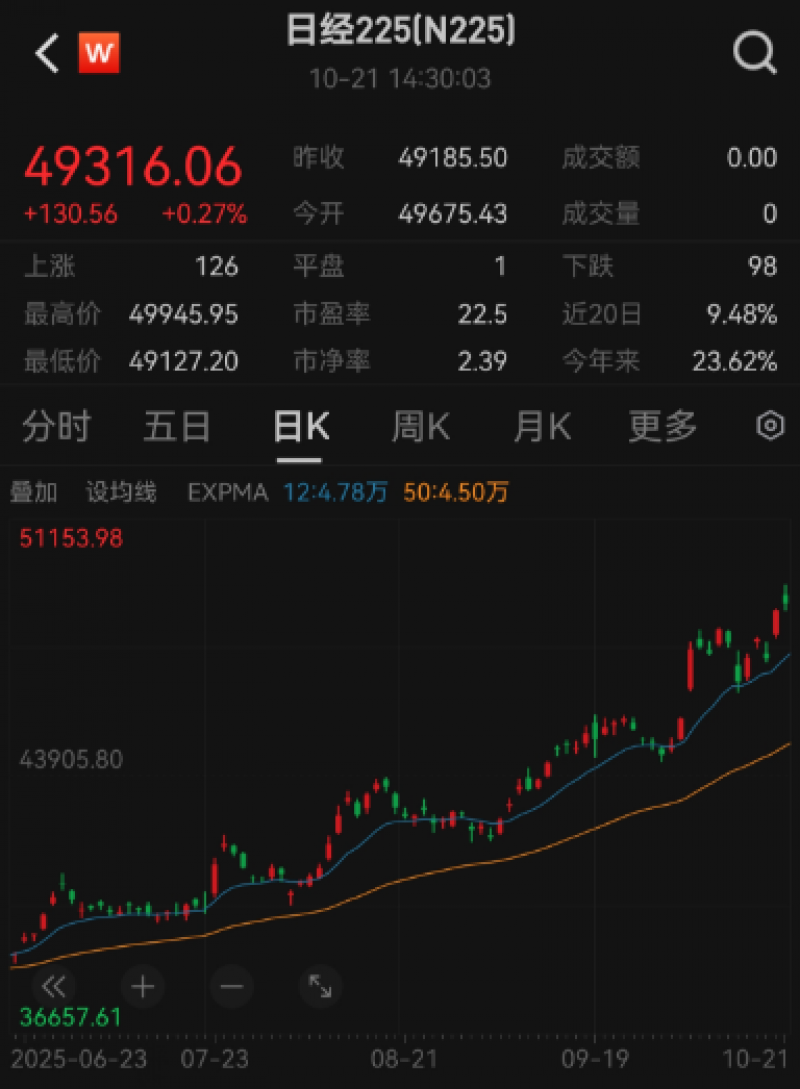
Task: Expand chart to fullscreen with diagonal arrows icon
Action: pyautogui.click(x=319, y=986)
